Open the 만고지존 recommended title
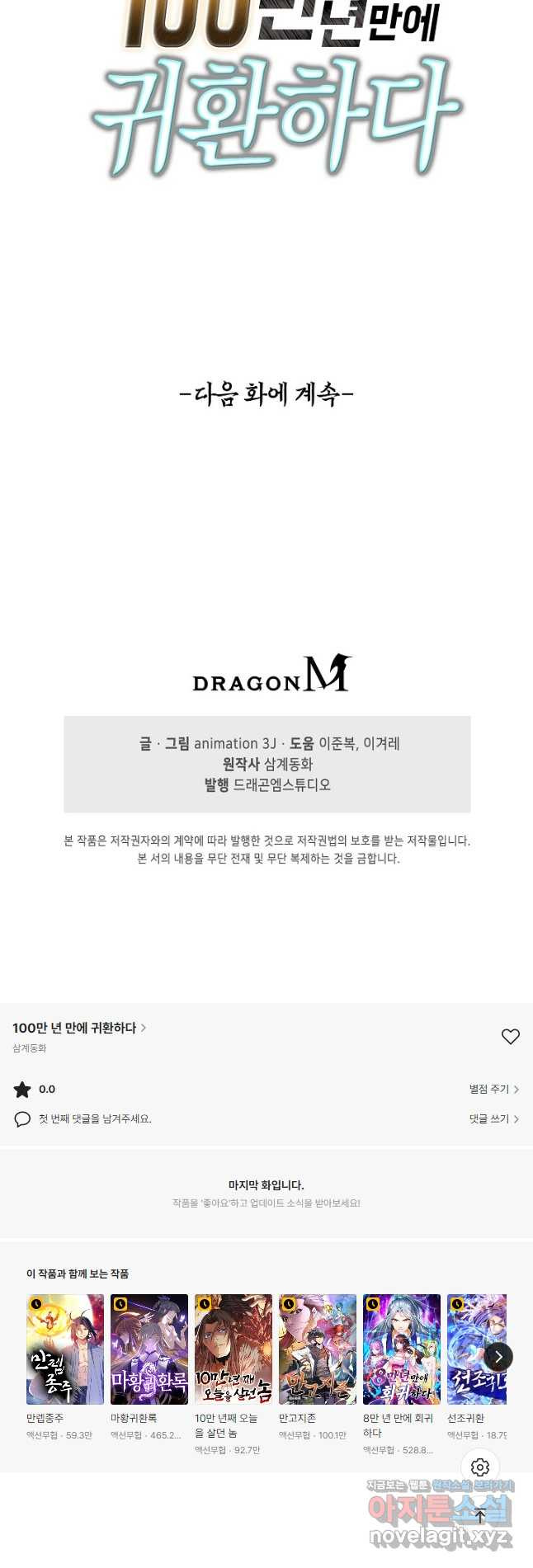Image resolution: width=533 pixels, height=1568 pixels. click(318, 1349)
